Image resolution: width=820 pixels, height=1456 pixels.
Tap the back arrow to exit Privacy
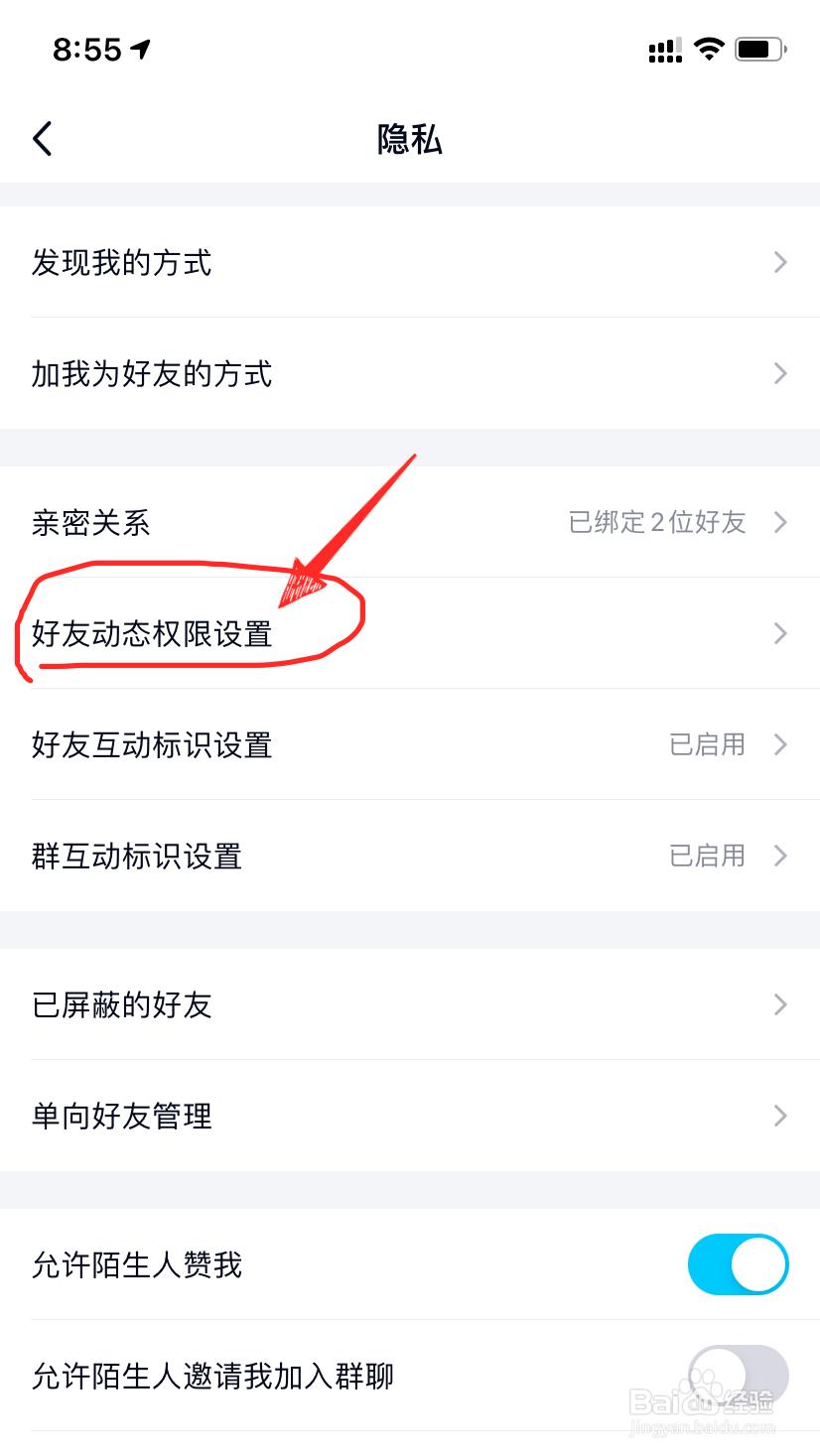[x=42, y=139]
